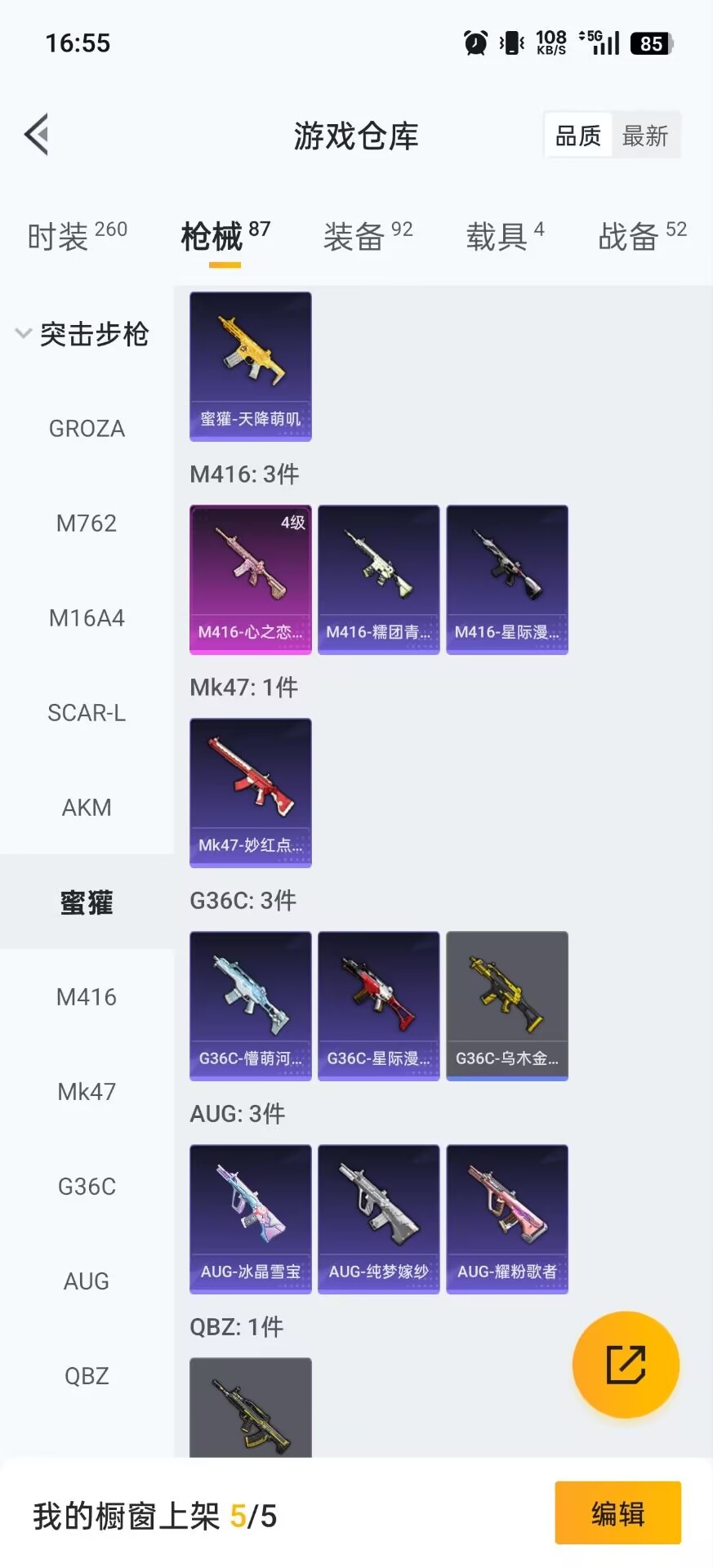Switch sorting to 最新 mode

(x=646, y=136)
